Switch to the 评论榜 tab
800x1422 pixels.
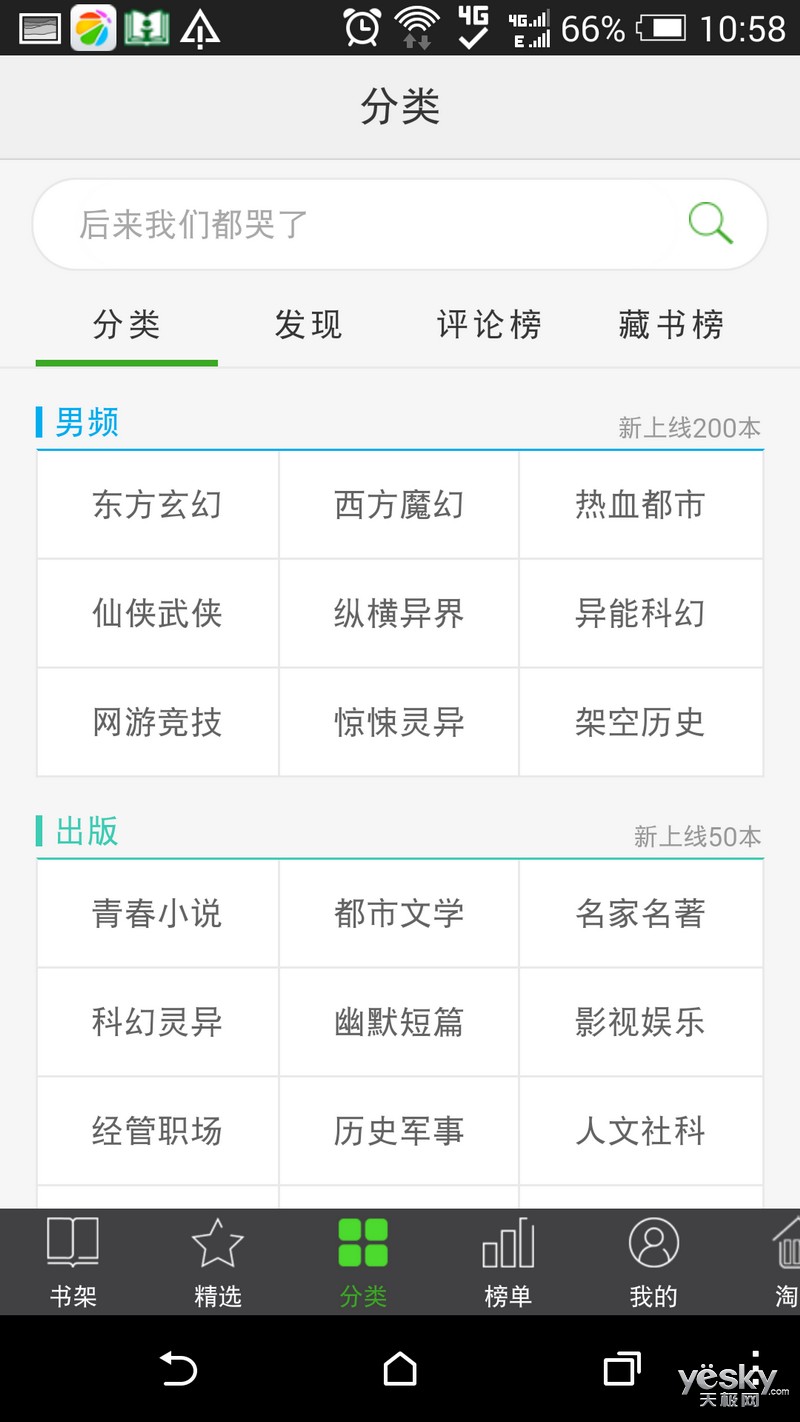pos(490,325)
